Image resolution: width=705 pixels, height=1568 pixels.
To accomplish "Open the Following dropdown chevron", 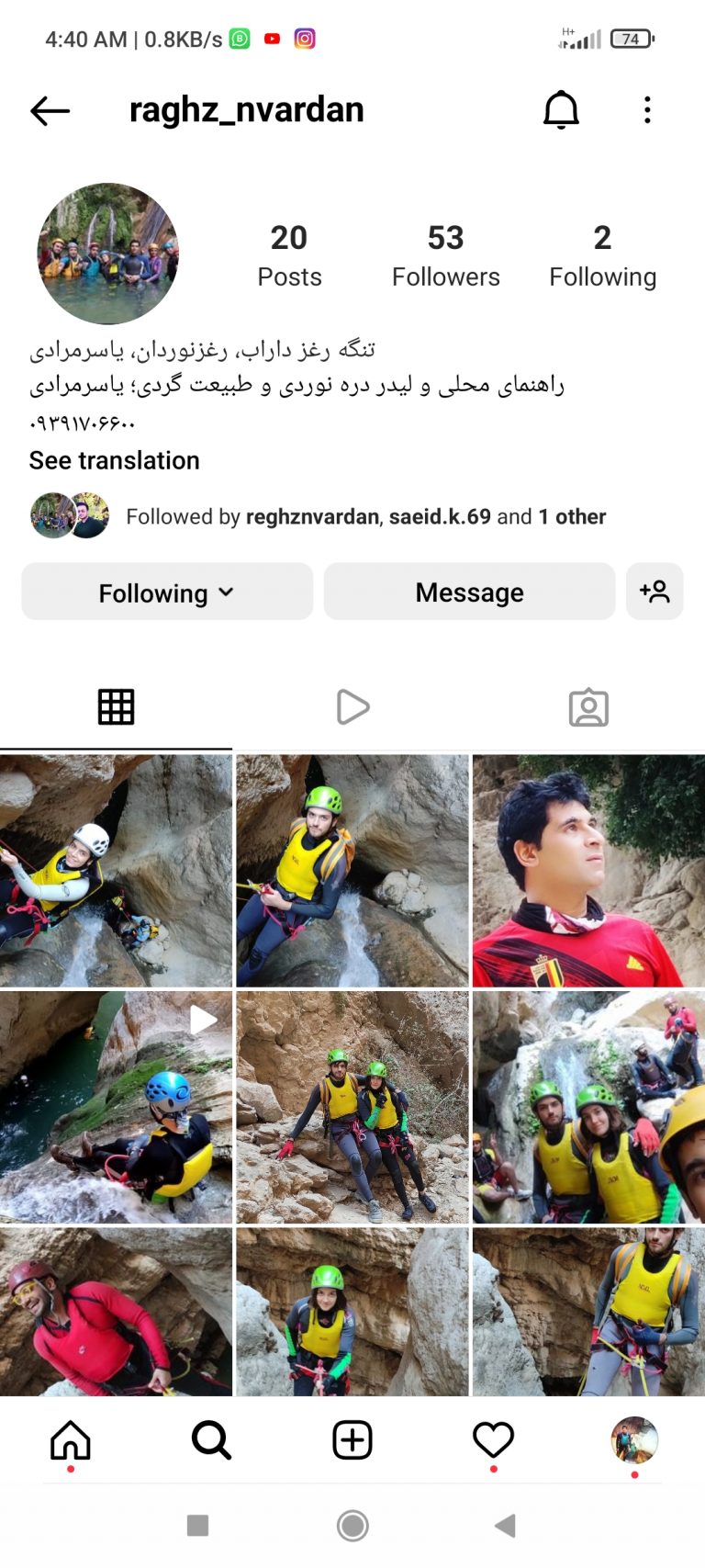I will point(226,593).
